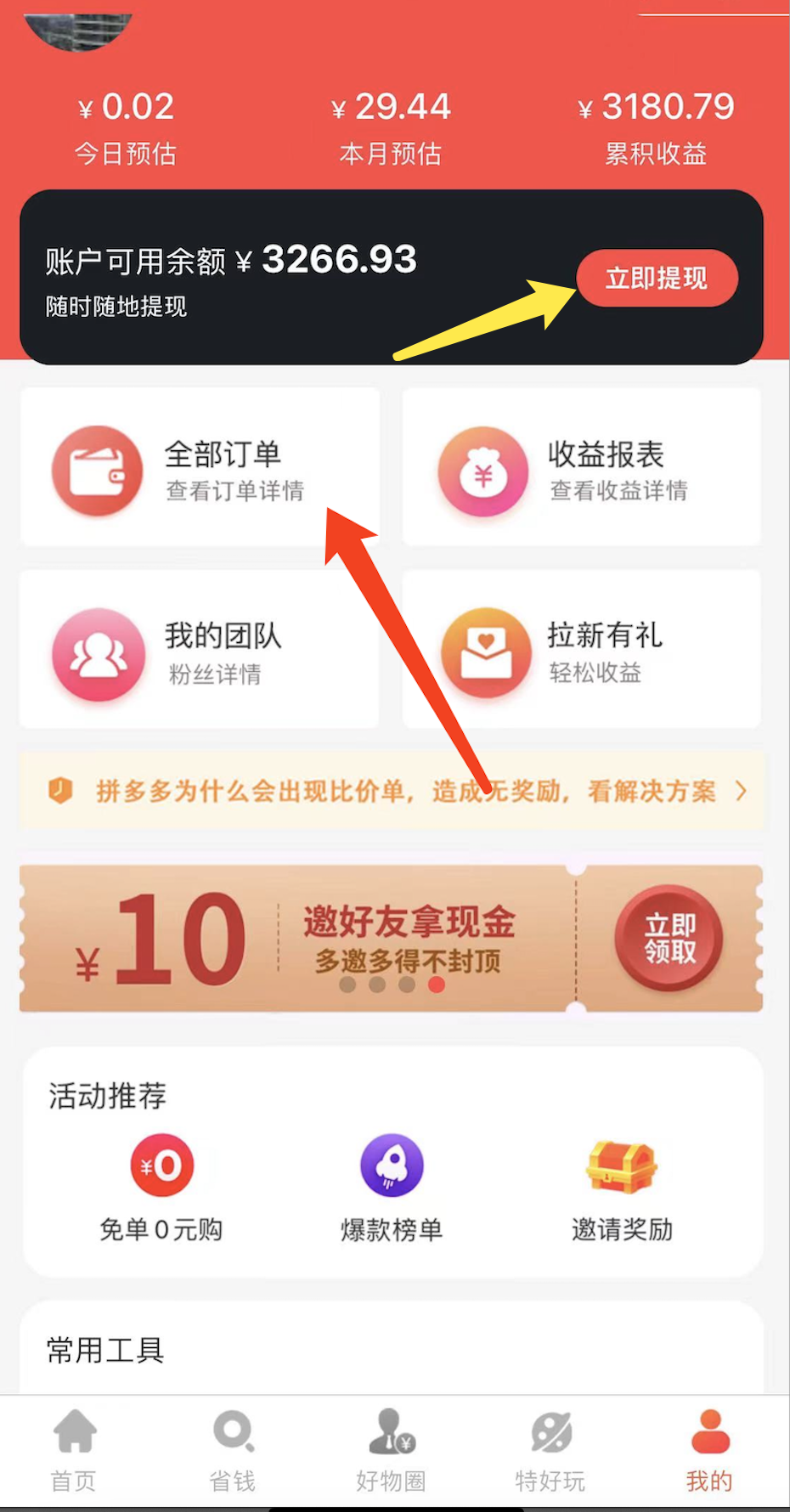The image size is (790, 1512).
Task: Open 收益报表 earnings report card
Action: click(581, 466)
